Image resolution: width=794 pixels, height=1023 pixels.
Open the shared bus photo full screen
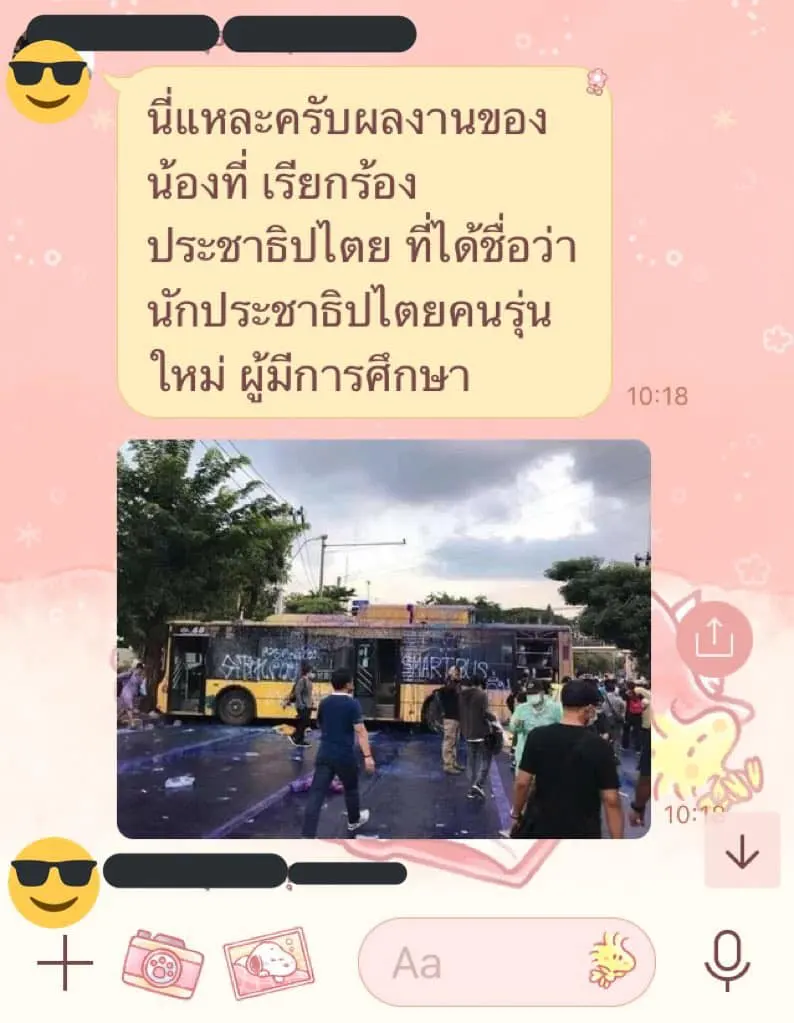pos(383,638)
